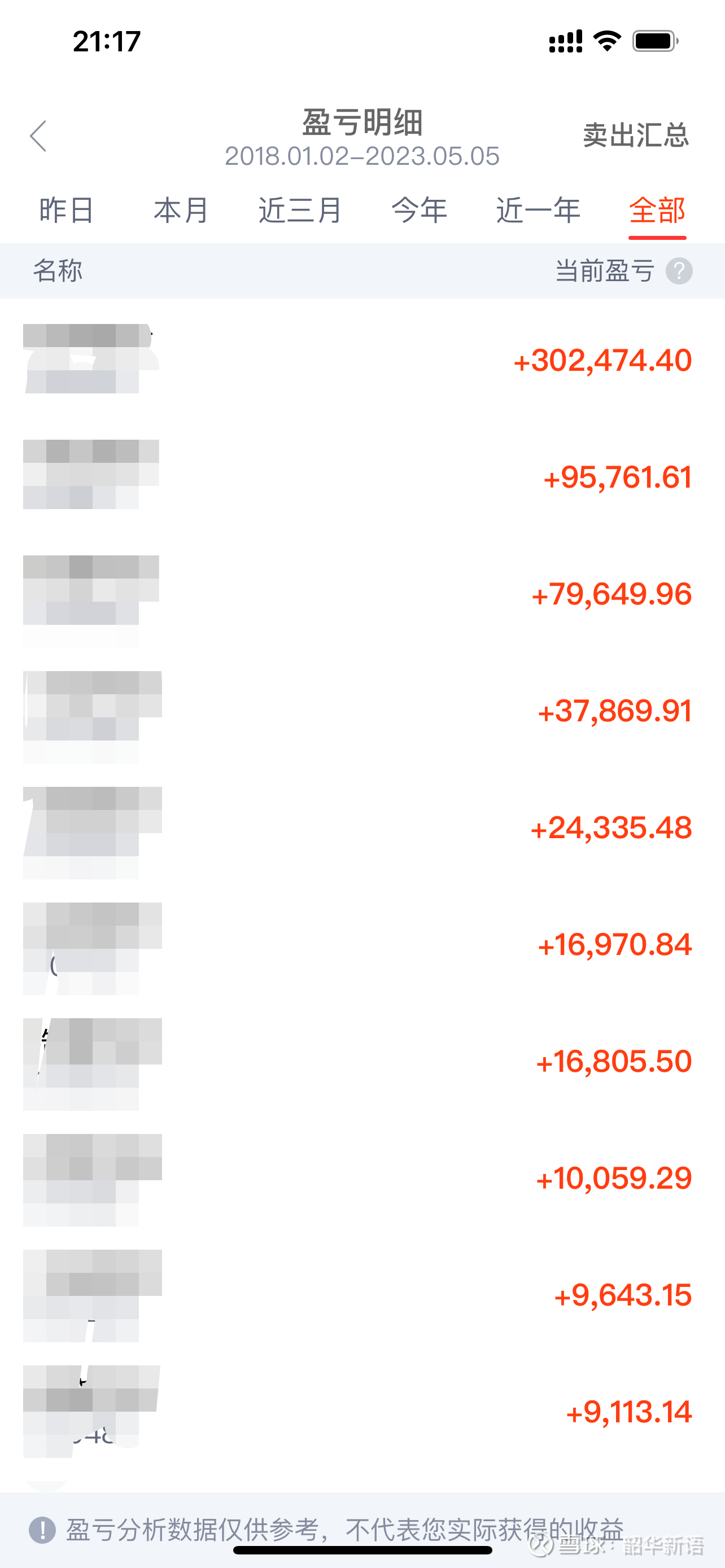Image resolution: width=725 pixels, height=1568 pixels.
Task: Select the 全部 time filter tab
Action: 656,211
